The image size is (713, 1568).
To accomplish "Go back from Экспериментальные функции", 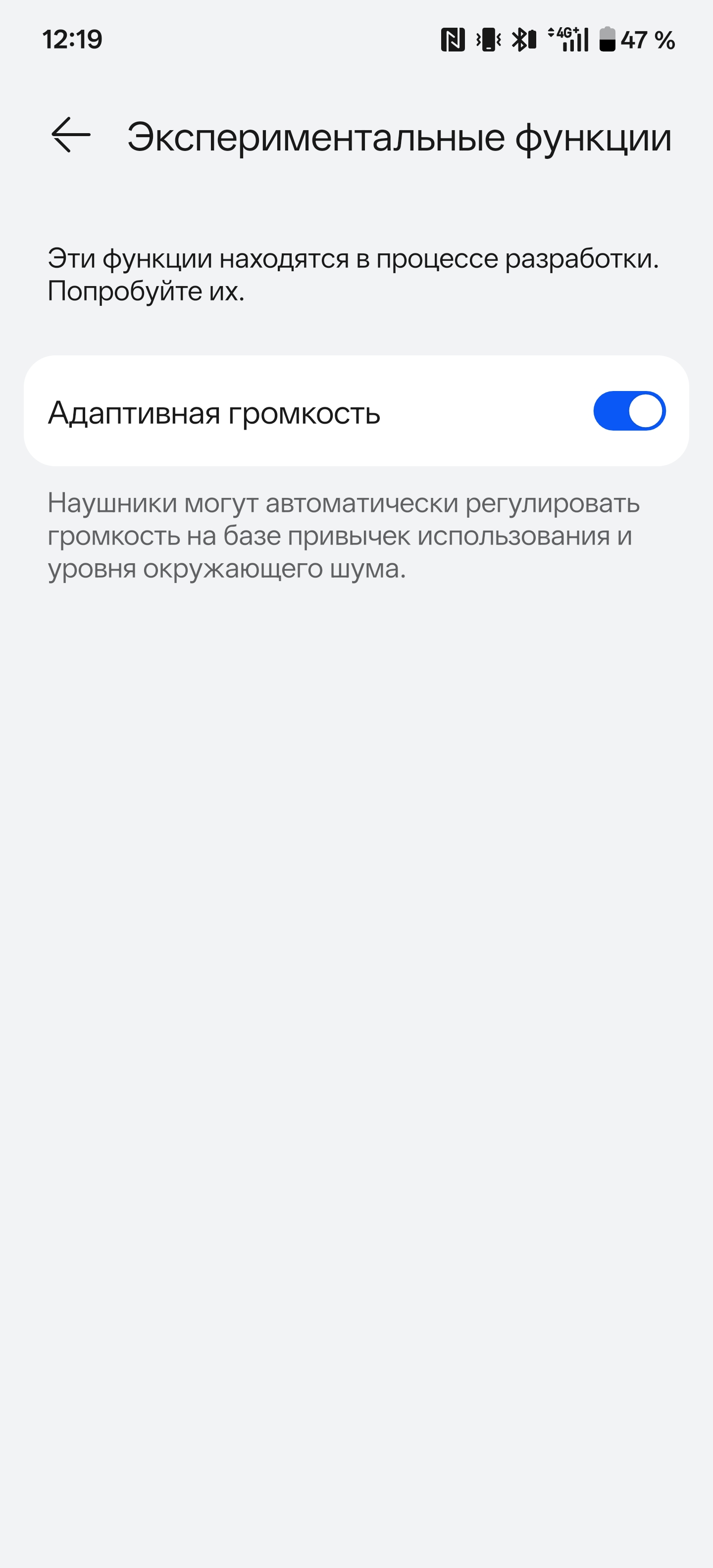I will [71, 135].
